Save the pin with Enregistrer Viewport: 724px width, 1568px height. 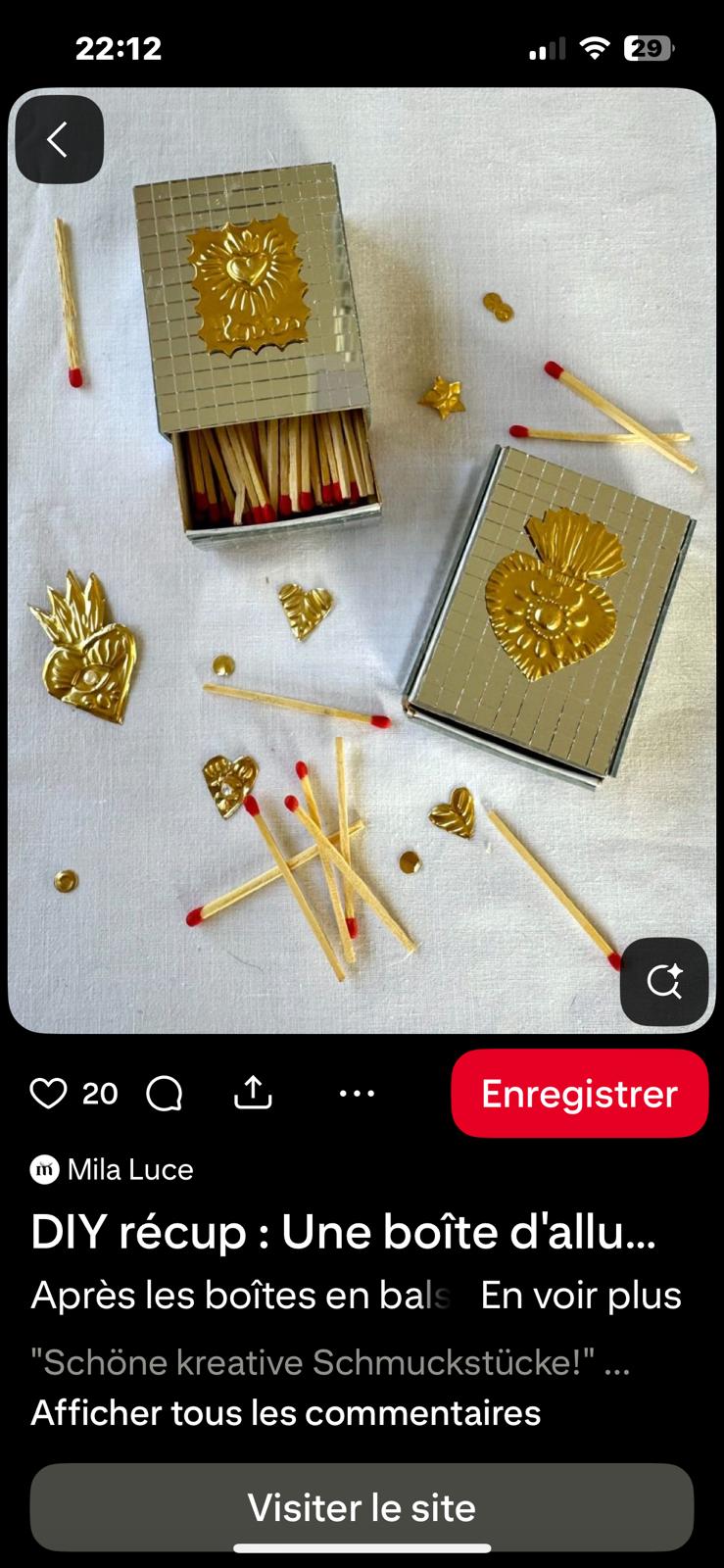(x=579, y=1093)
